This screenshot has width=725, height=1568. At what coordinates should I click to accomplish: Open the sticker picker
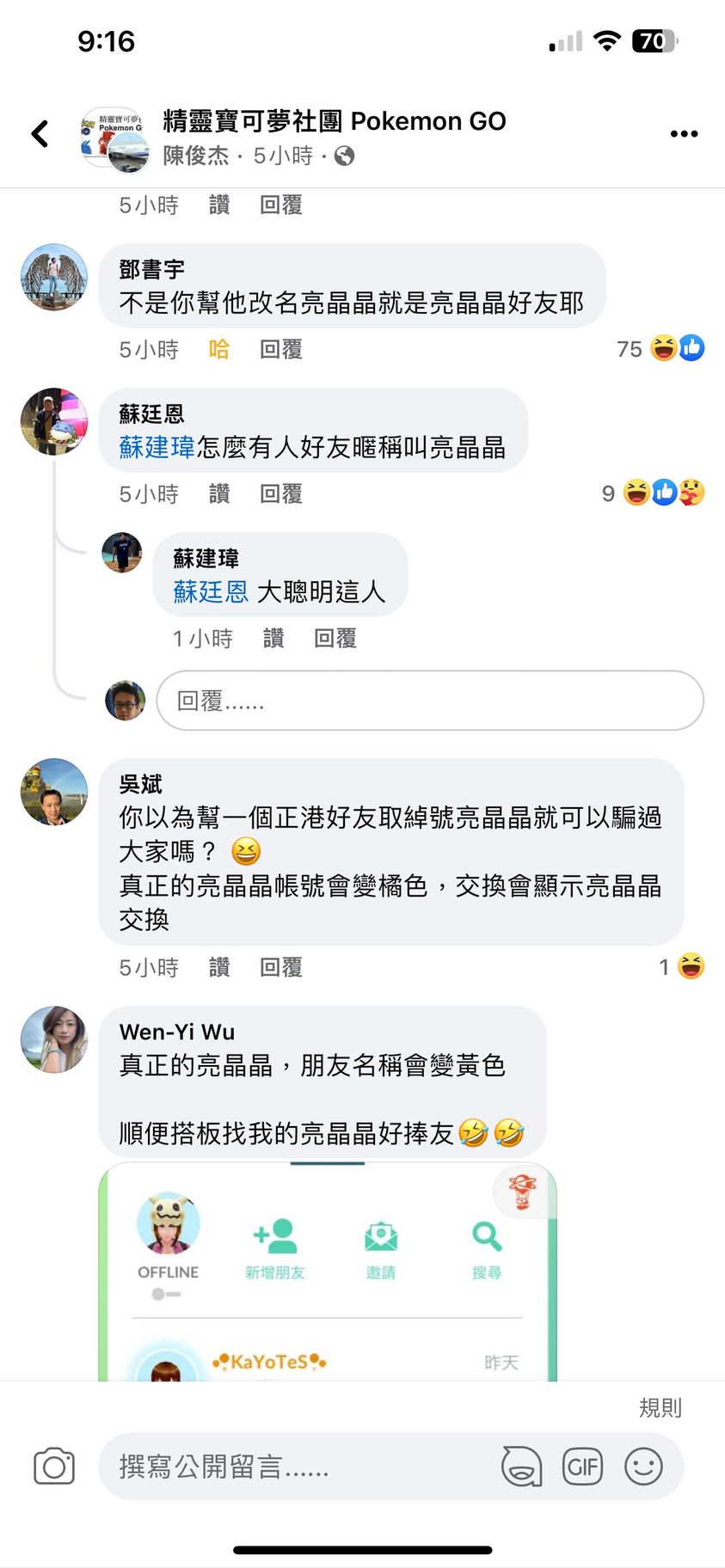click(x=521, y=1467)
